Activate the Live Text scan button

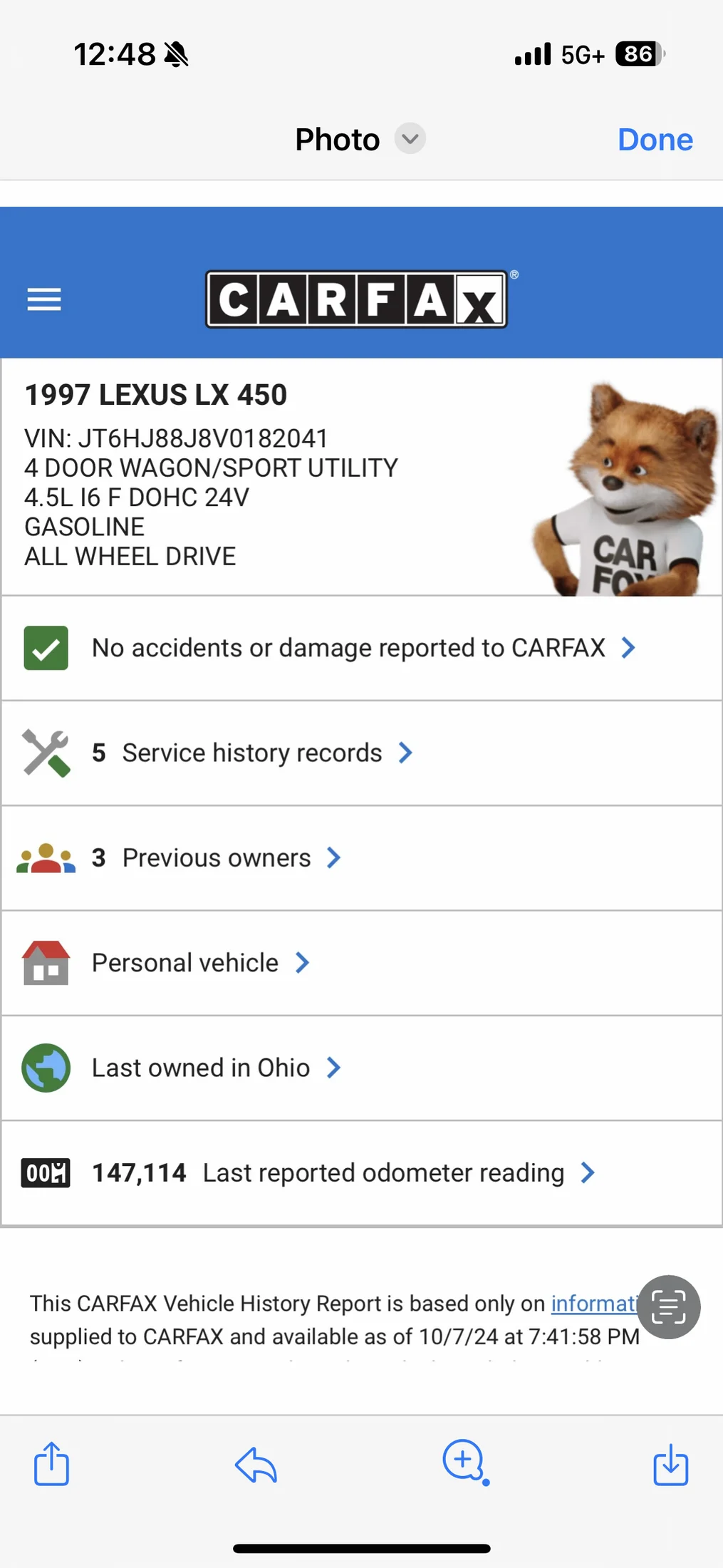click(668, 1306)
